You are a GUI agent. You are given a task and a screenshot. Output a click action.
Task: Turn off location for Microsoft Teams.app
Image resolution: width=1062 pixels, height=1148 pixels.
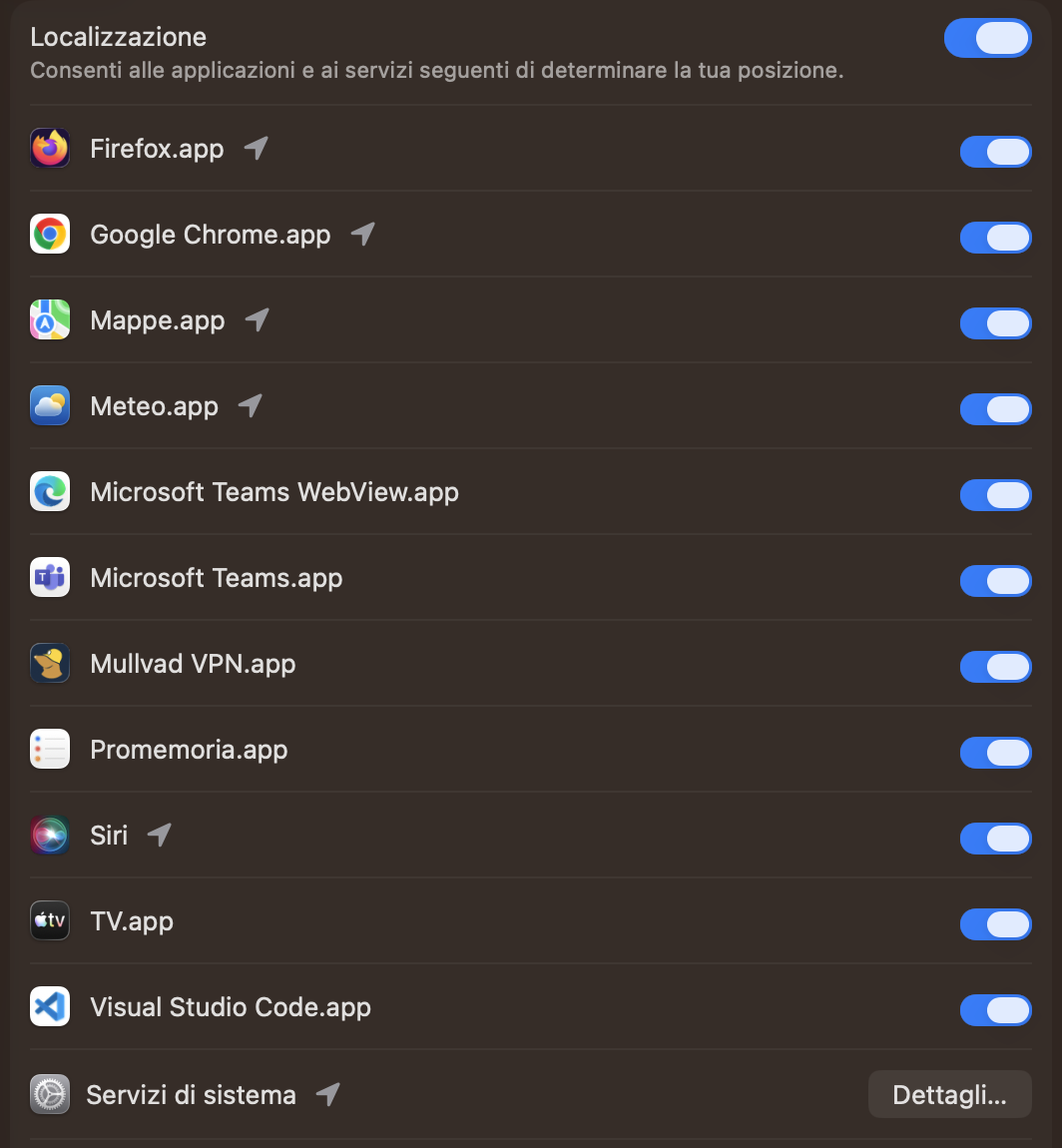[995, 581]
